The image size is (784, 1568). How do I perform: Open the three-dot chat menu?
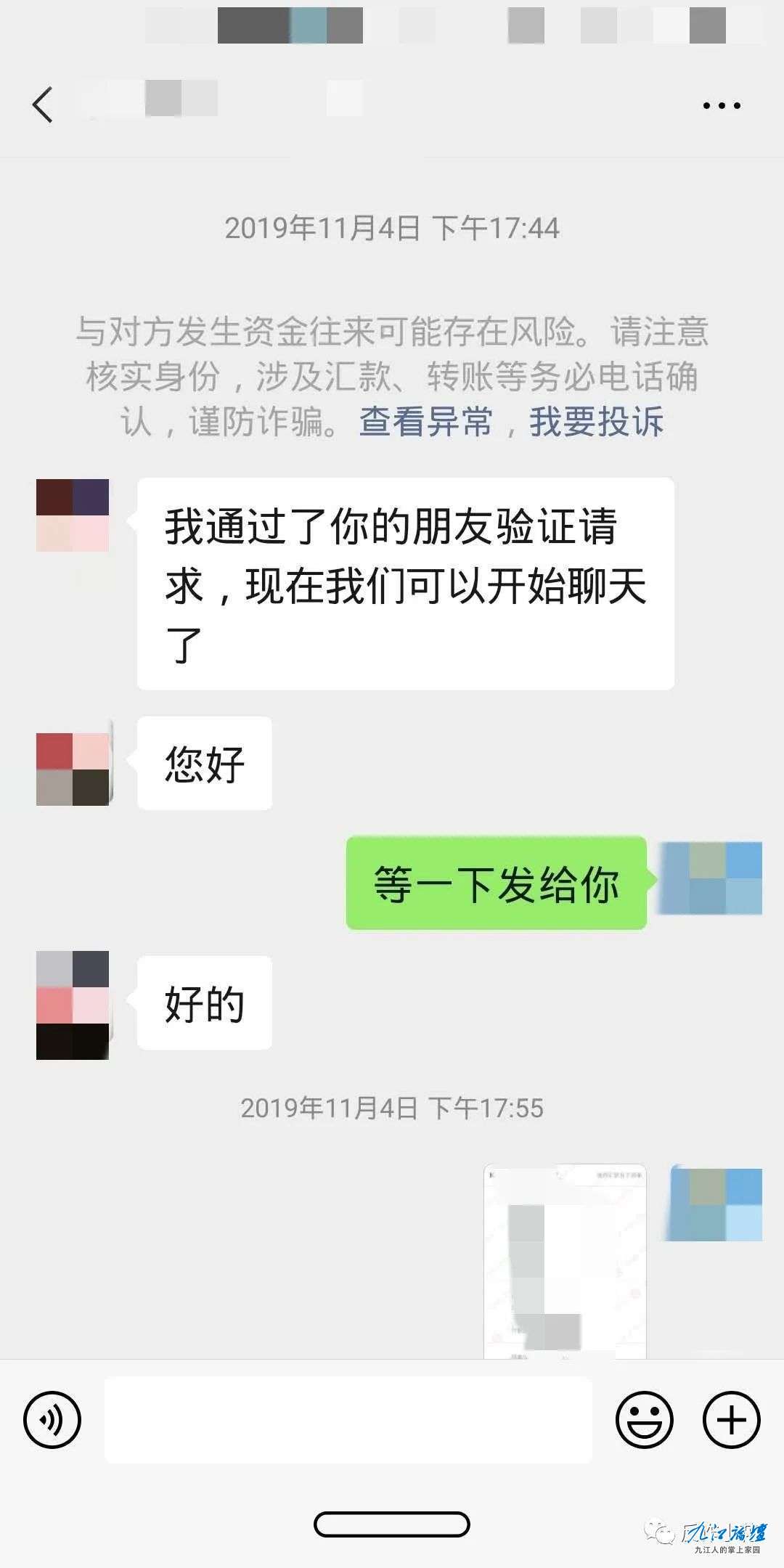721,106
